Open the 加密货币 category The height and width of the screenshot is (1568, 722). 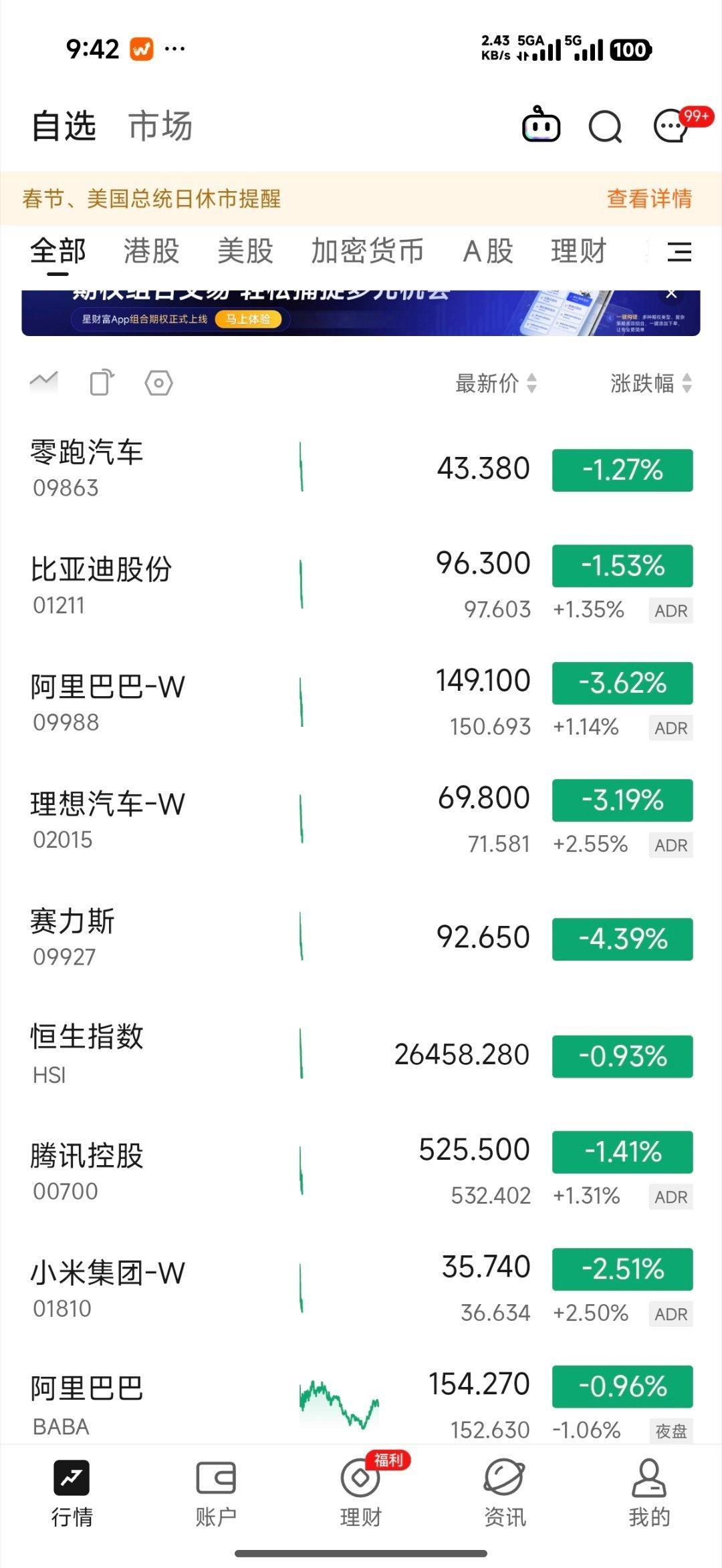(x=367, y=252)
